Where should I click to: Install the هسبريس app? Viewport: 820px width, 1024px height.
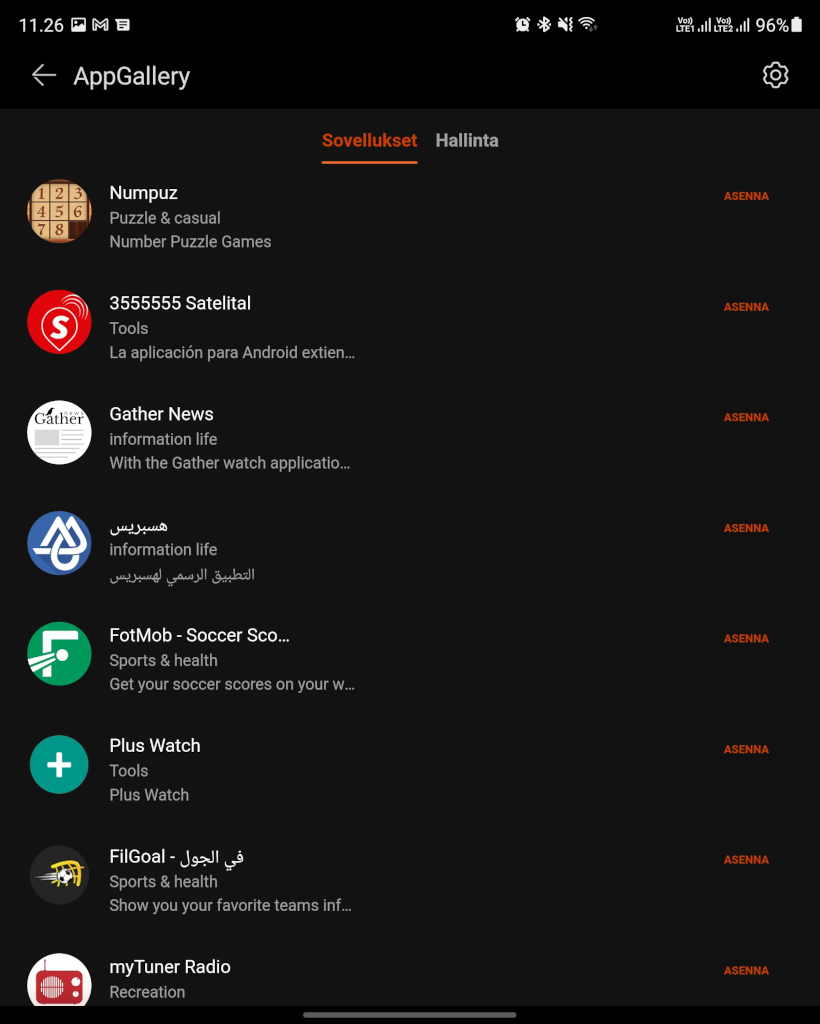746,528
